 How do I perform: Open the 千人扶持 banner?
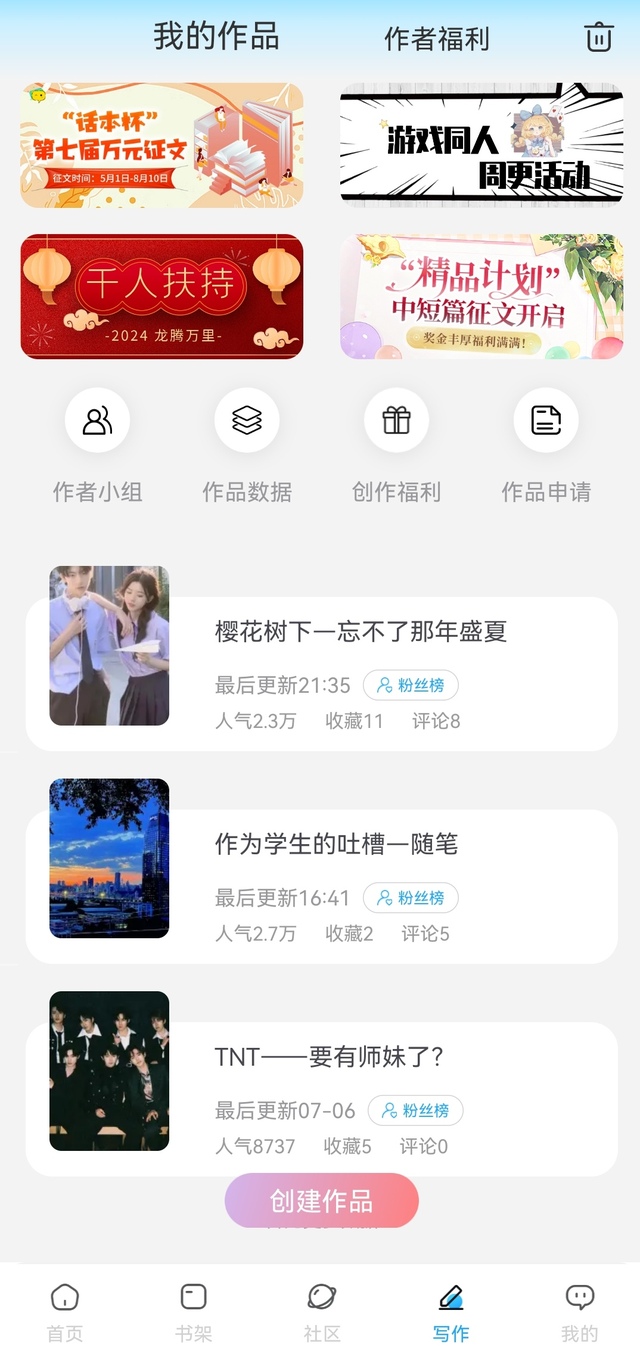(162, 296)
